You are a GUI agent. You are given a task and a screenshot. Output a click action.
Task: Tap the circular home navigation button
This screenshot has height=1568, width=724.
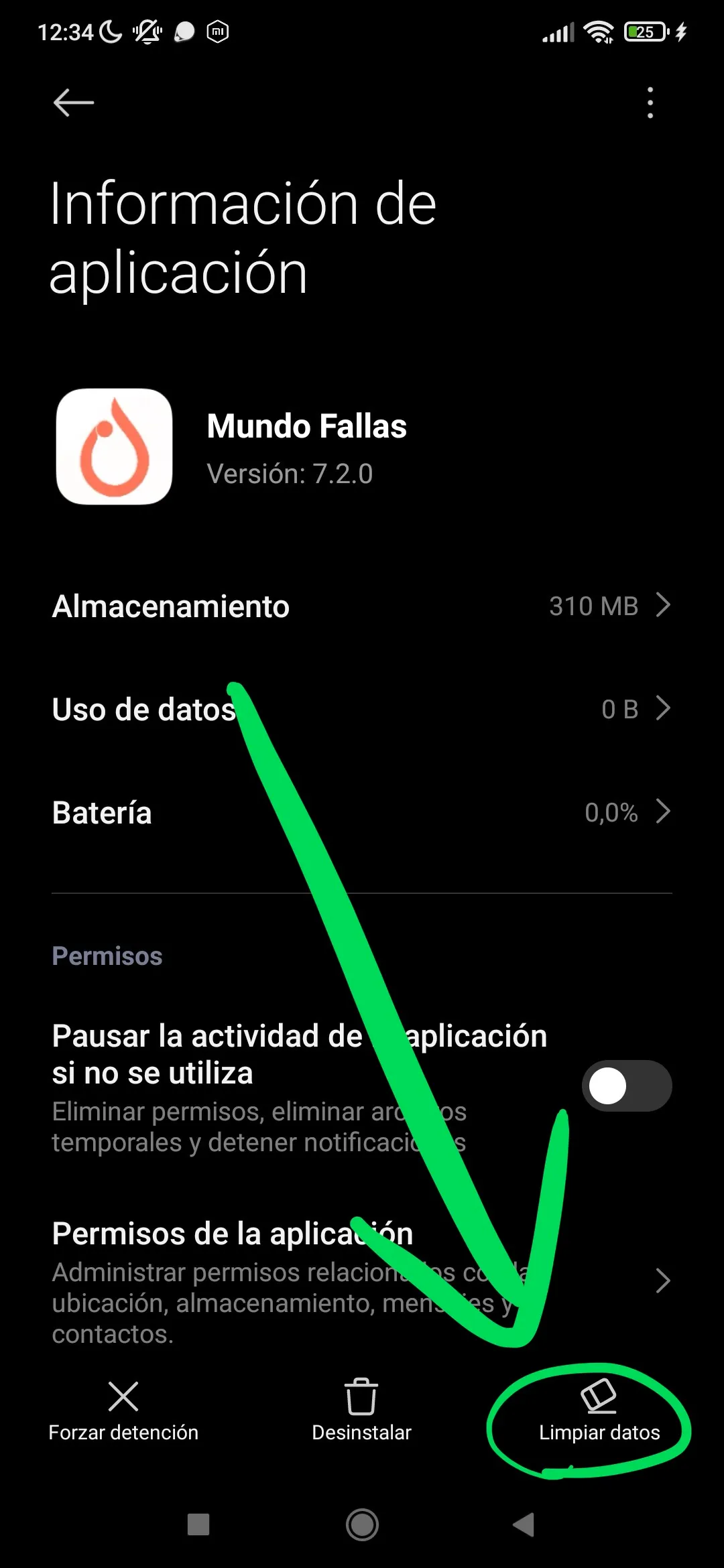click(x=362, y=1525)
